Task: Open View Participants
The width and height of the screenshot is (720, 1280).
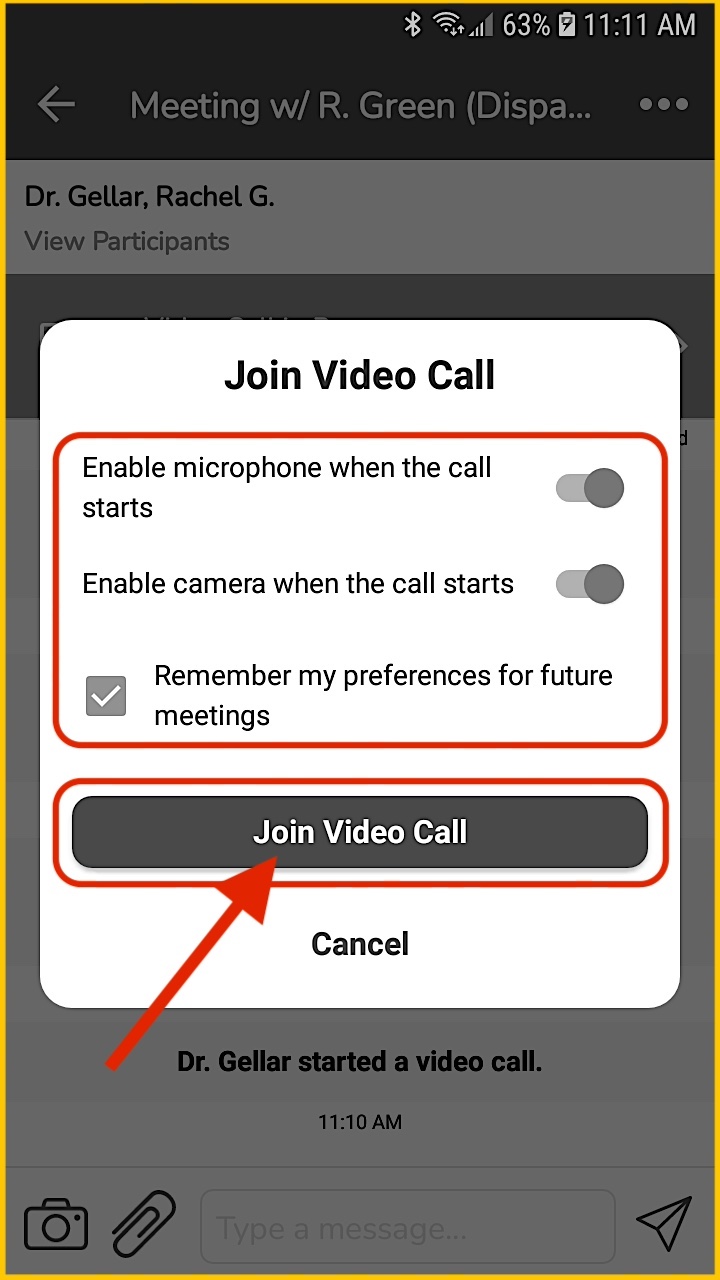Action: [x=127, y=241]
